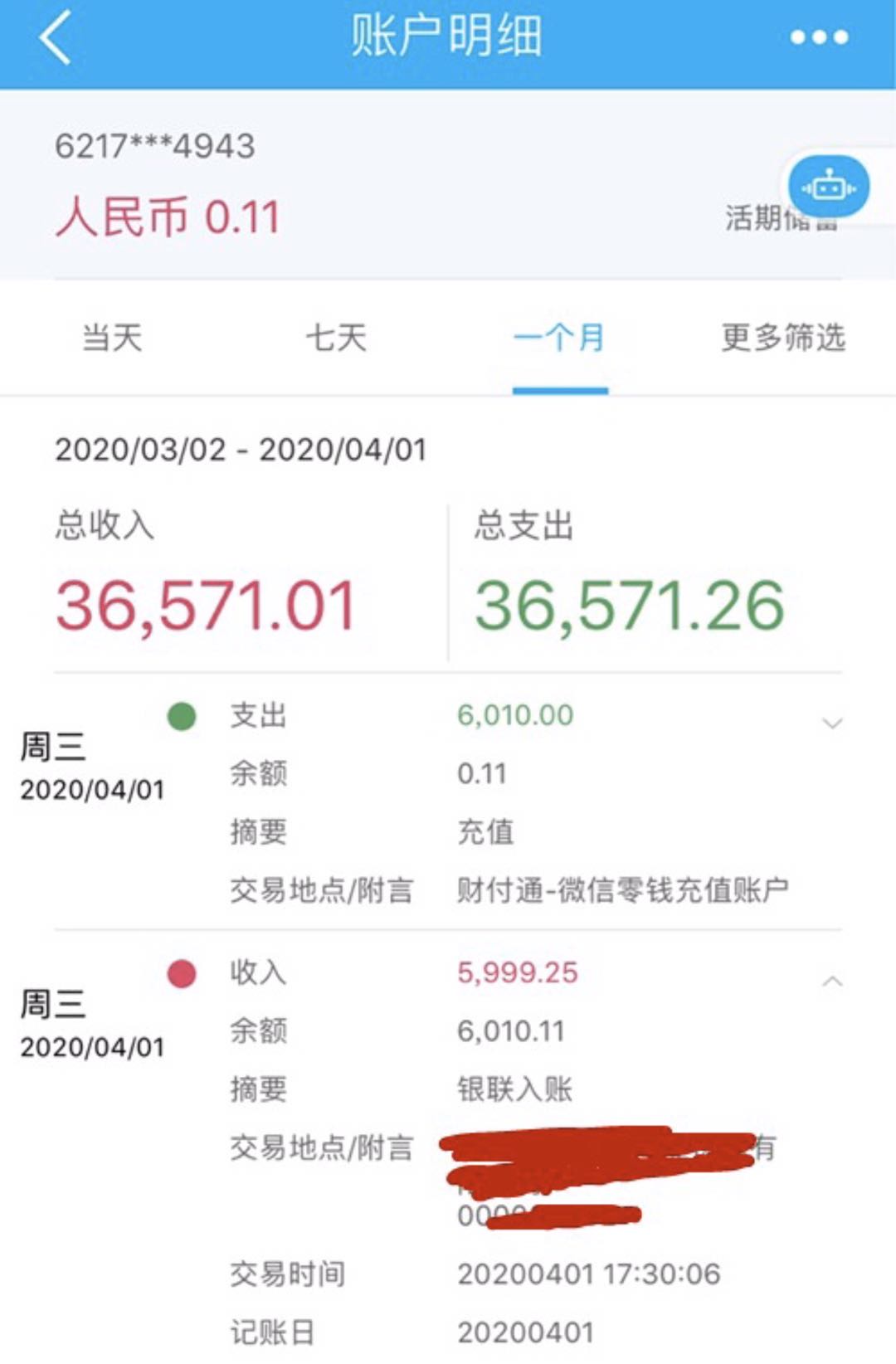Select the 一个月 tab

(x=559, y=338)
